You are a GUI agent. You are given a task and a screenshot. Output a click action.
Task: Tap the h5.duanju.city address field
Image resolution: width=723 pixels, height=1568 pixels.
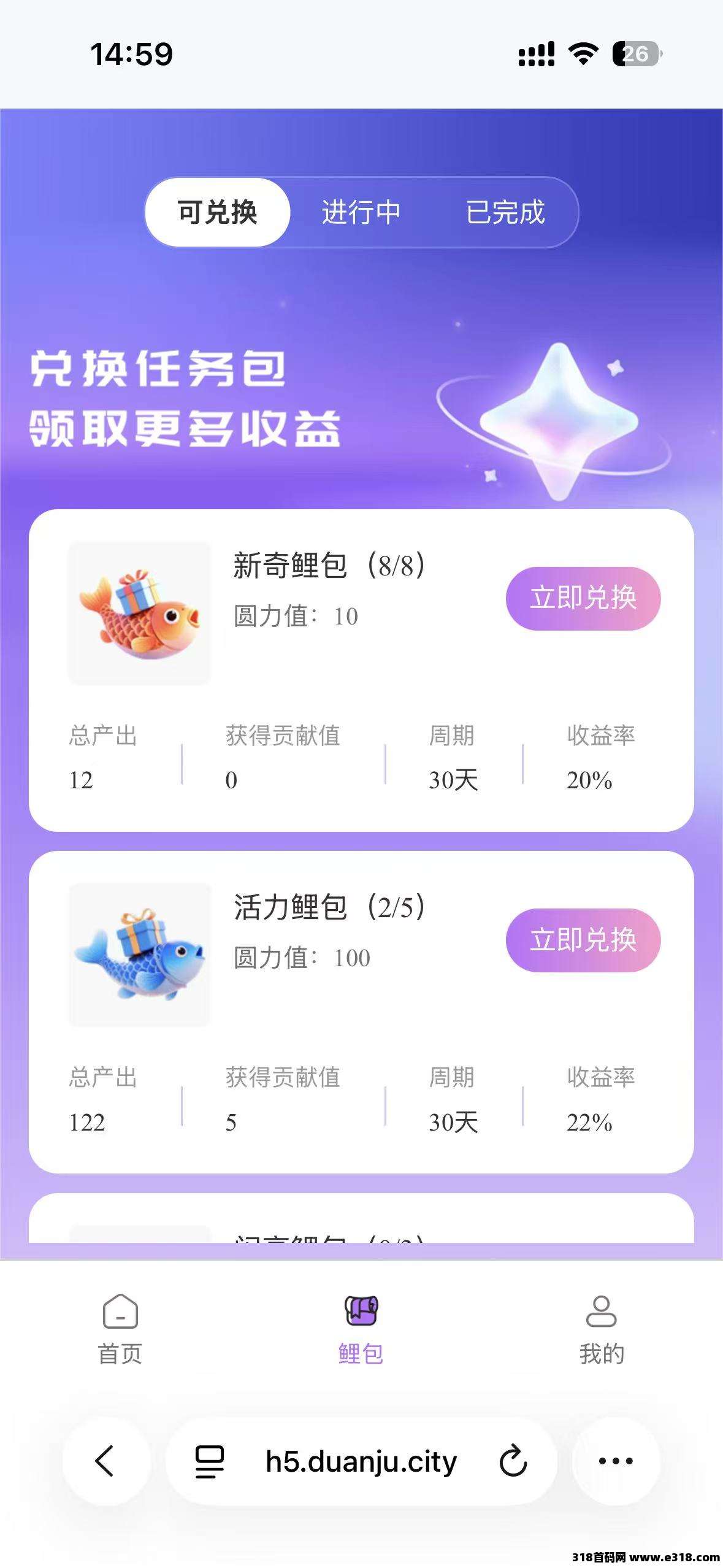362,1462
